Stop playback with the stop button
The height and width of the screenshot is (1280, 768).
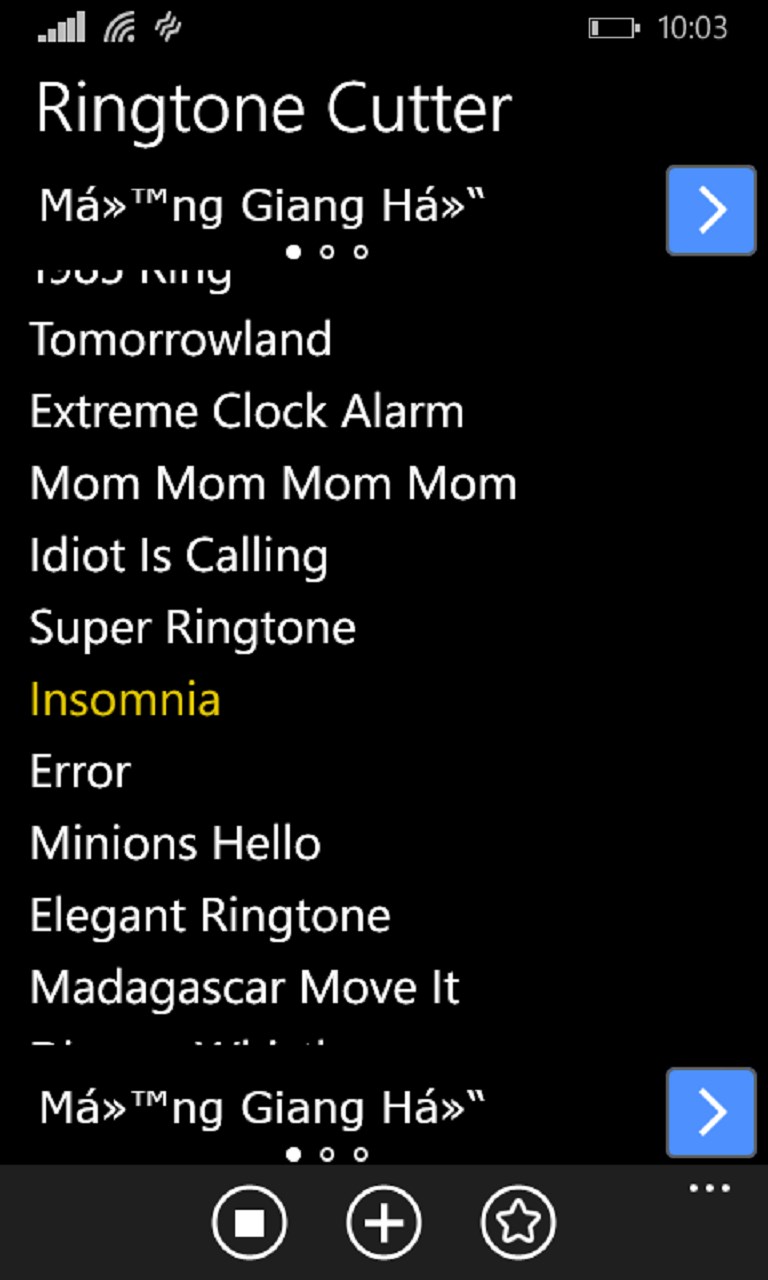[249, 1222]
